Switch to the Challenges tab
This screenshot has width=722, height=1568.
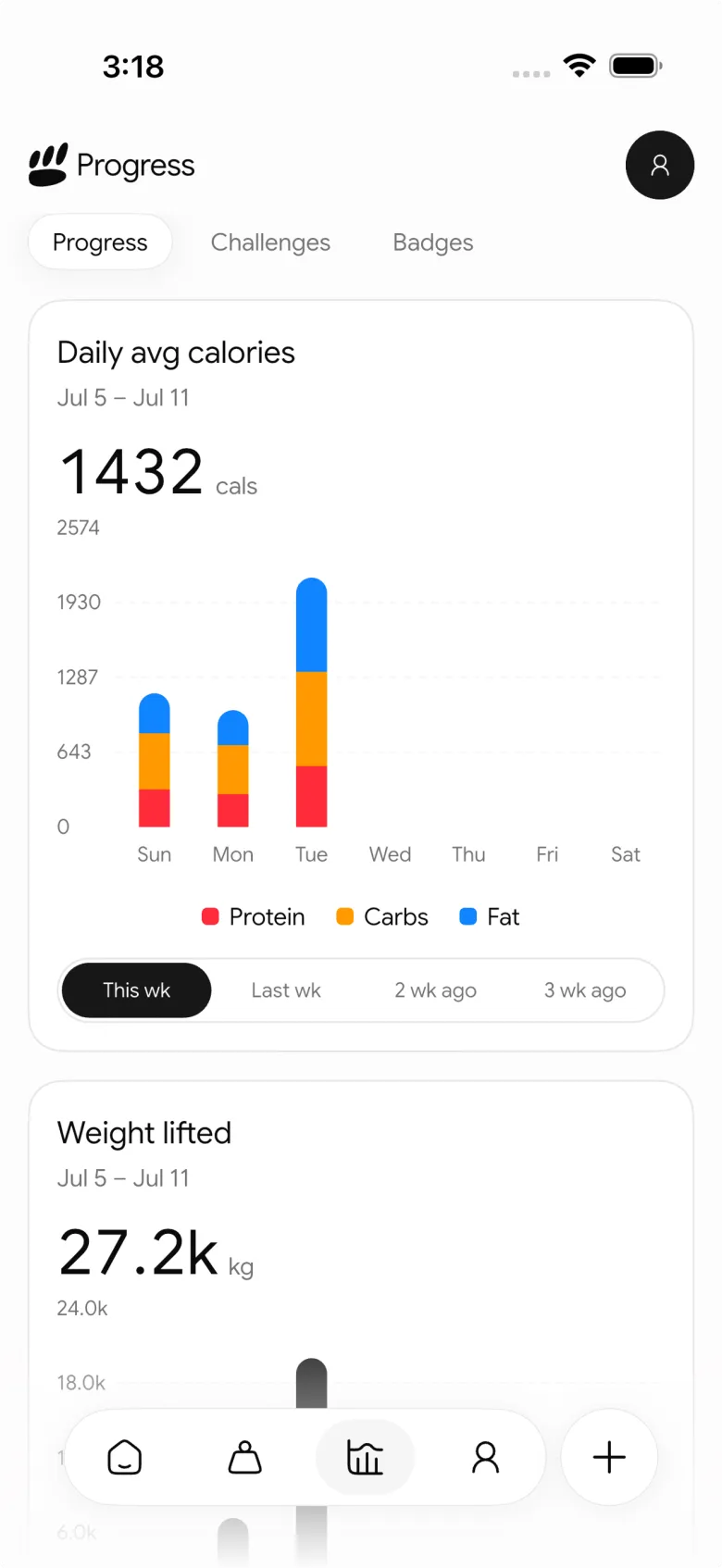tap(270, 243)
